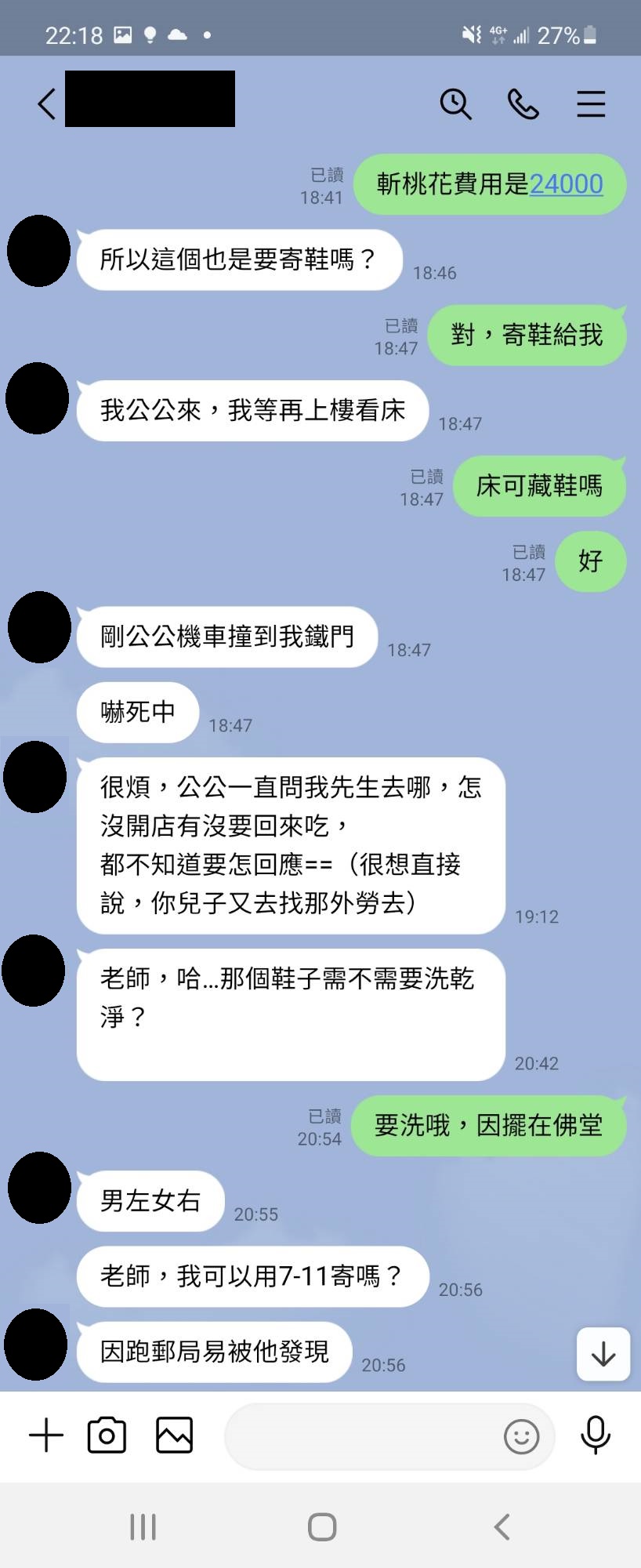Open the plus attachment menu
The height and width of the screenshot is (1568, 641).
(x=46, y=1436)
